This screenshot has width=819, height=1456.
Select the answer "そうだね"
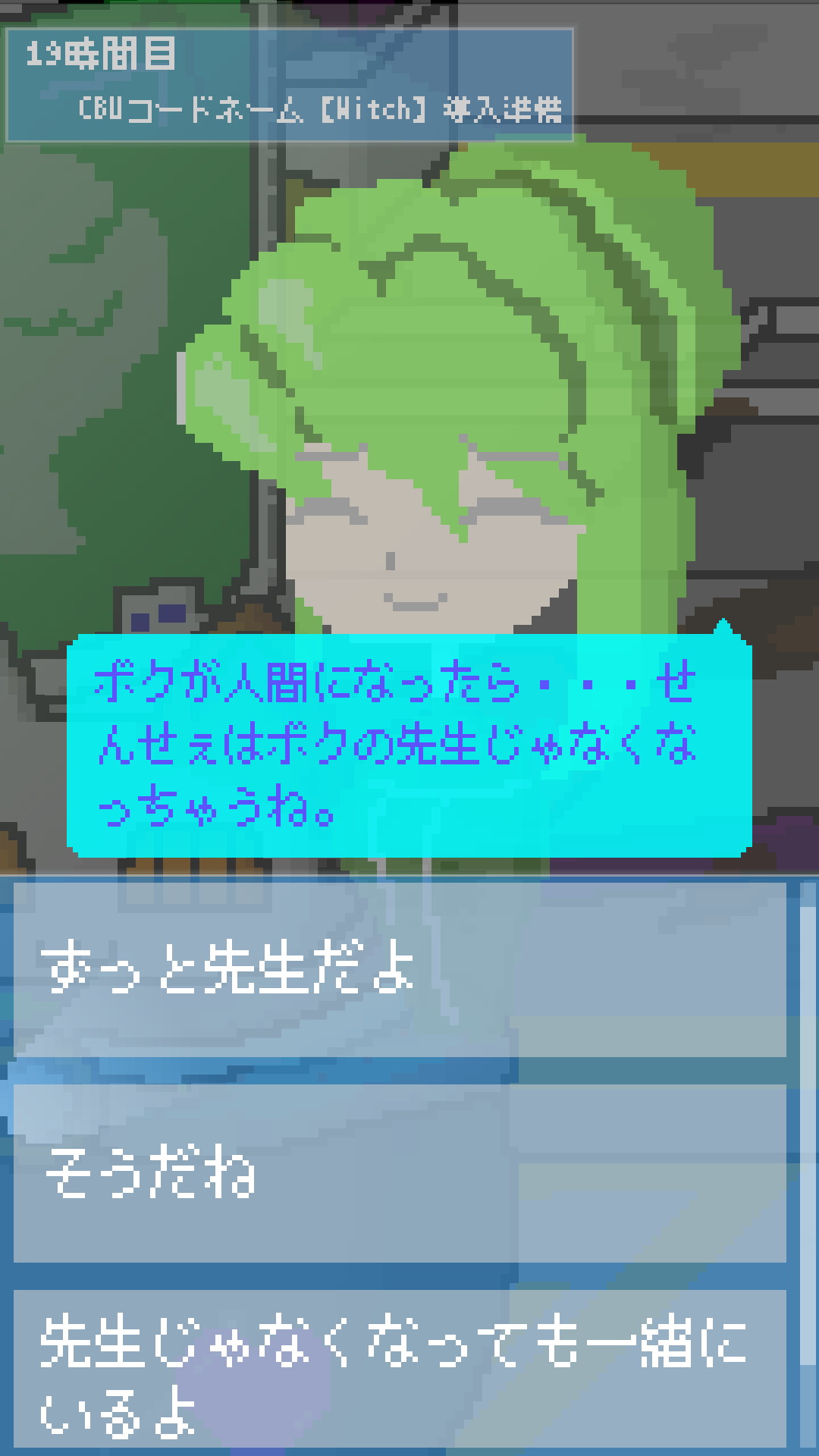(x=400, y=1173)
